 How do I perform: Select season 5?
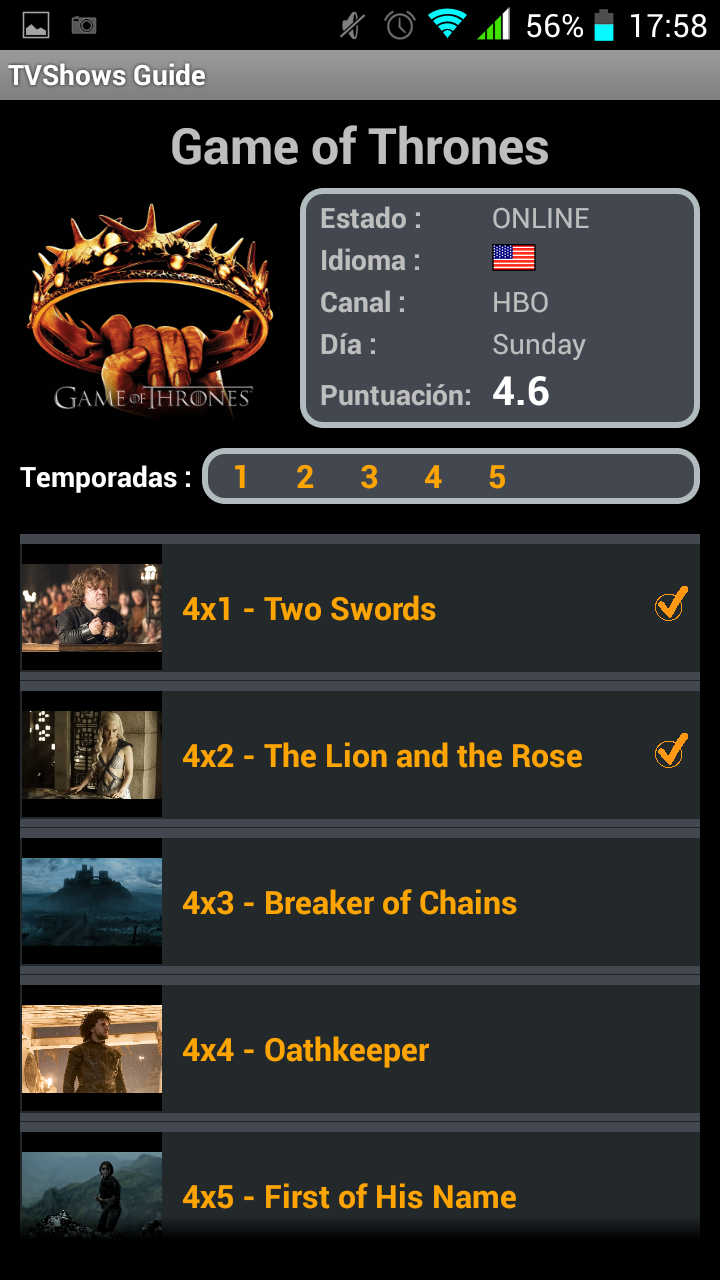click(x=497, y=477)
